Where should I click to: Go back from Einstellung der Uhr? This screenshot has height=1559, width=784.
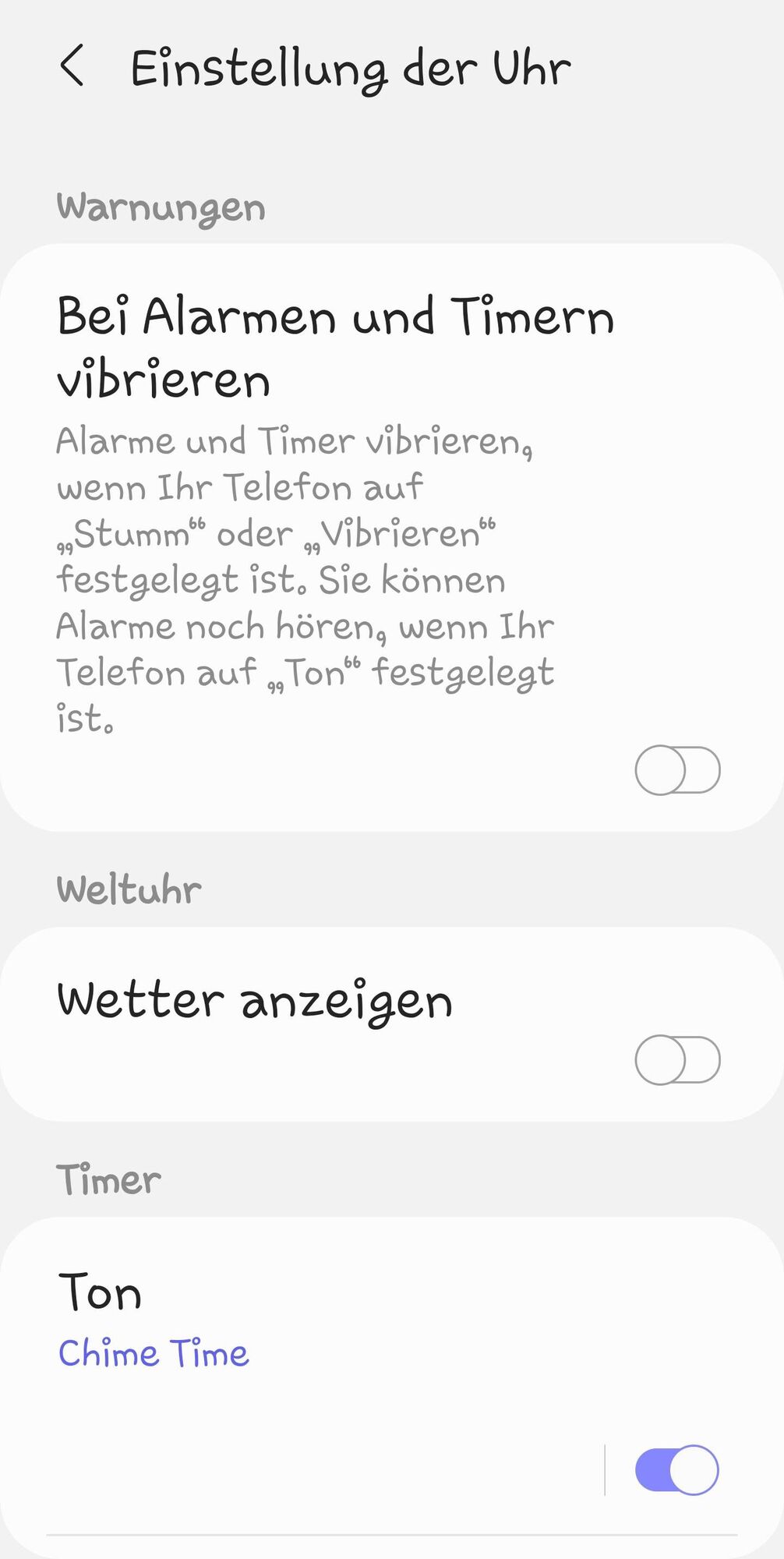click(72, 65)
